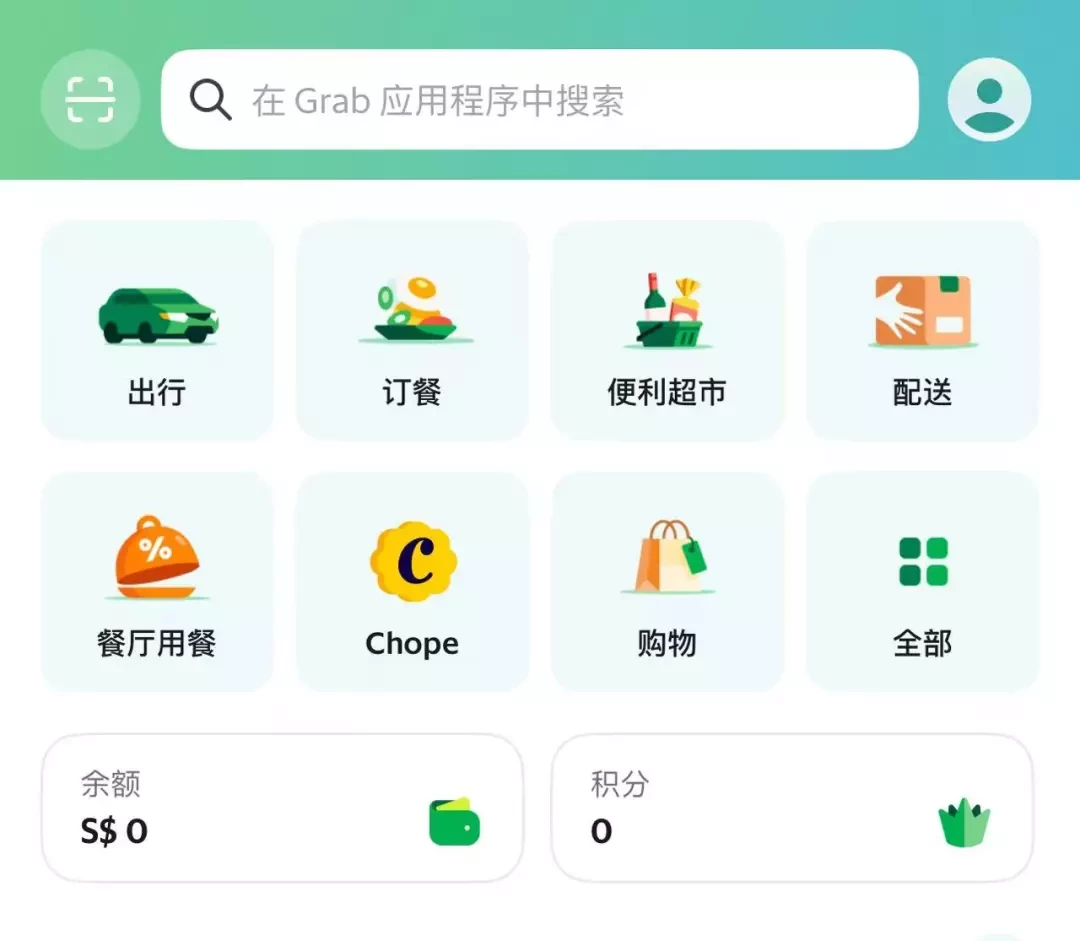Tap the Grab app search box
Image resolution: width=1080 pixels, height=941 pixels.
click(540, 100)
